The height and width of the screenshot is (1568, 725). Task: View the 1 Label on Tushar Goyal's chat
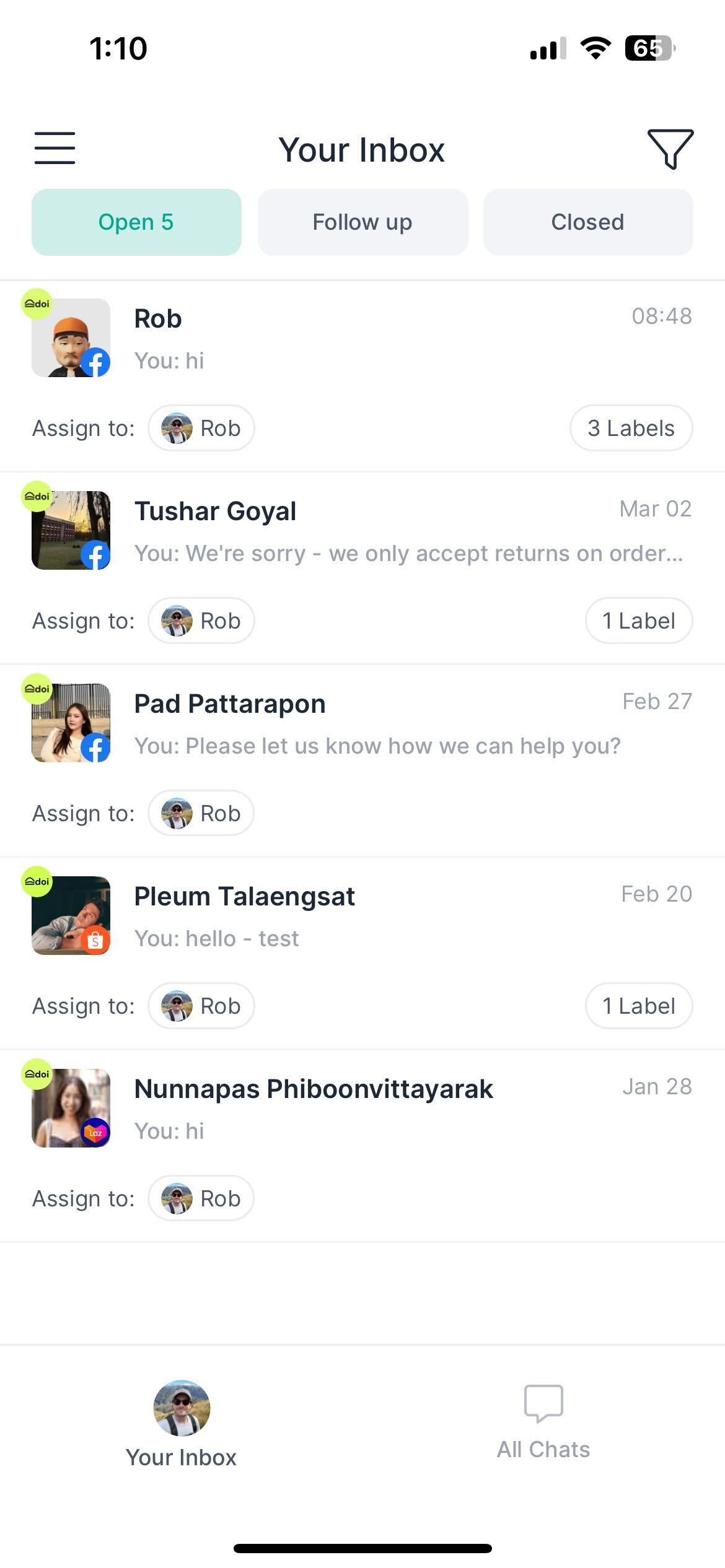(638, 621)
